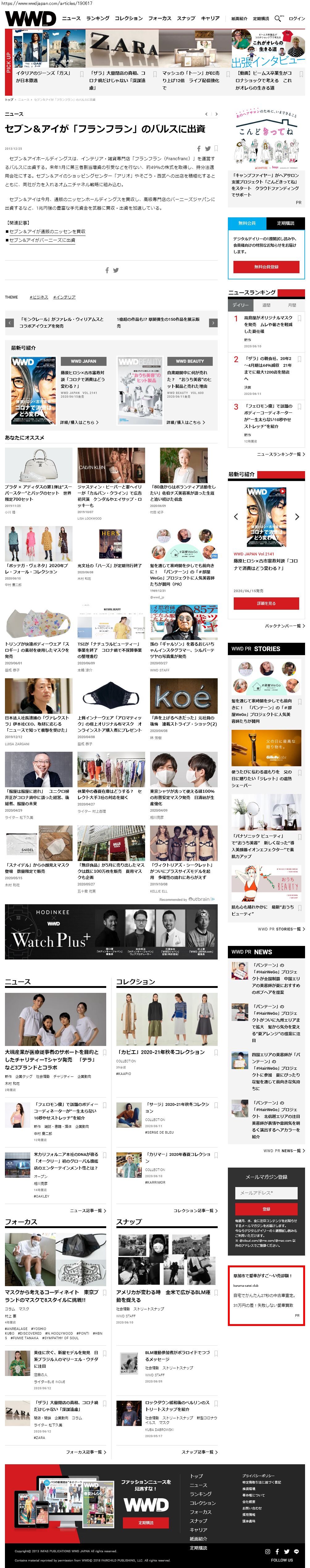Tap the ログイン link

tap(297, 19)
